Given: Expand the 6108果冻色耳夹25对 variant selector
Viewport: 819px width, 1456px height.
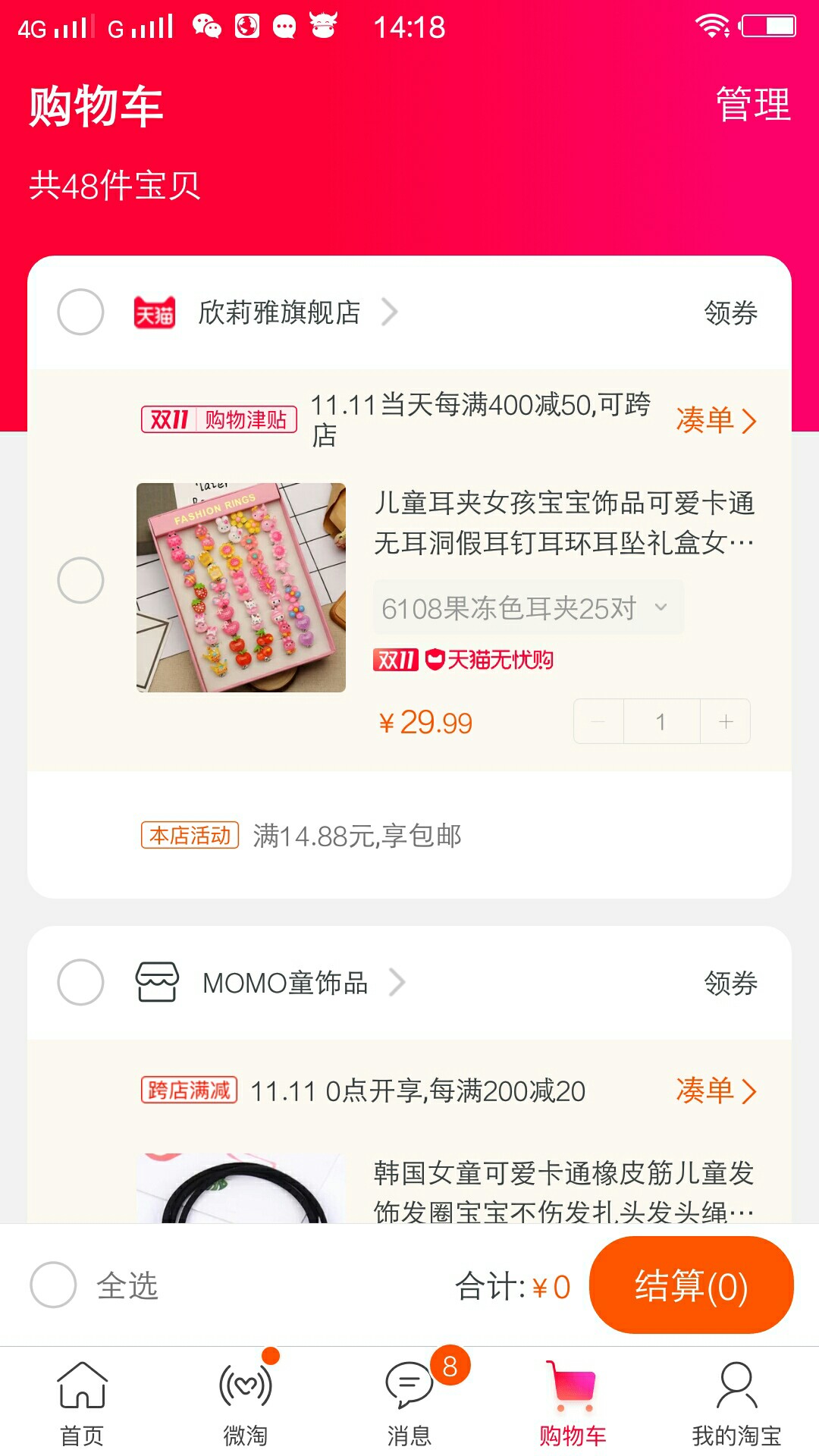Looking at the screenshot, I should [528, 607].
